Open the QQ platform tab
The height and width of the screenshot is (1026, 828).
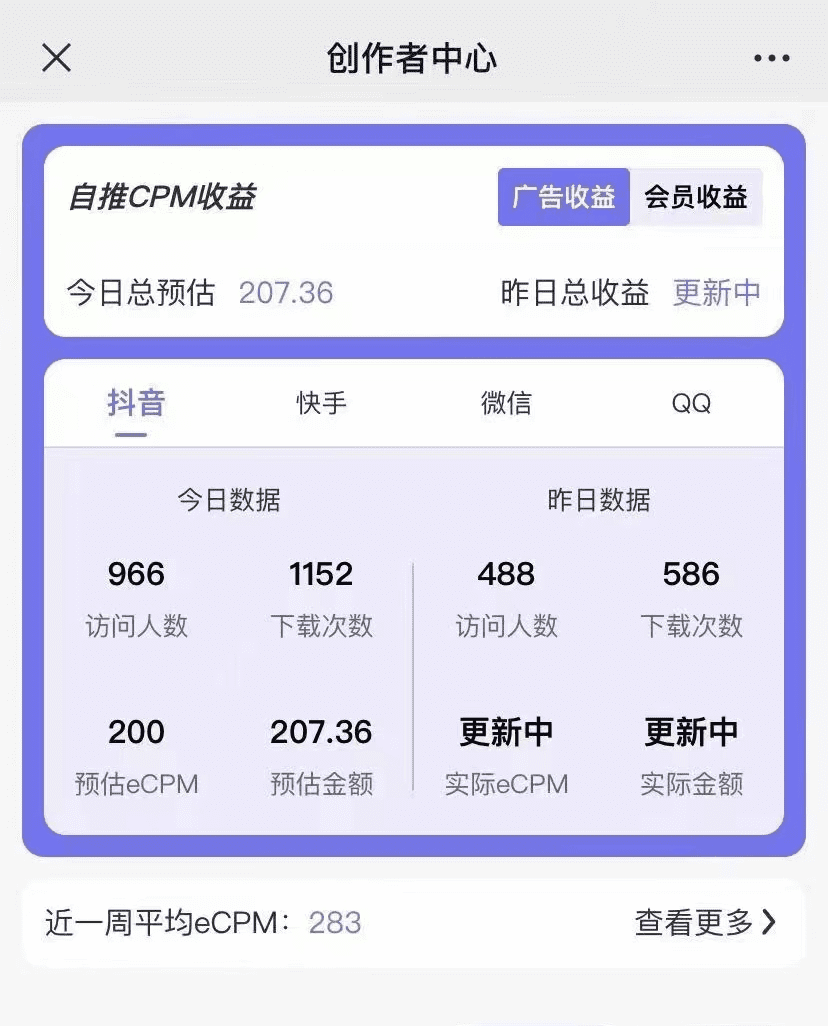[693, 403]
